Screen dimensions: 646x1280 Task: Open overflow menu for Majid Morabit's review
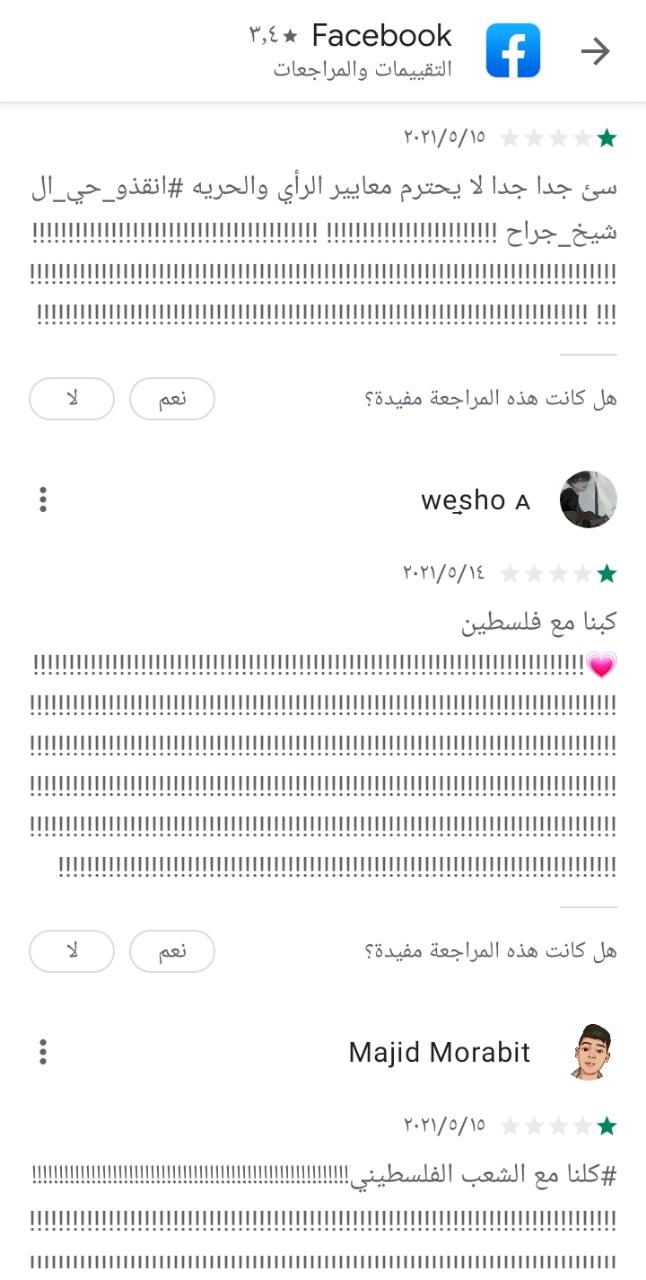tap(43, 1051)
